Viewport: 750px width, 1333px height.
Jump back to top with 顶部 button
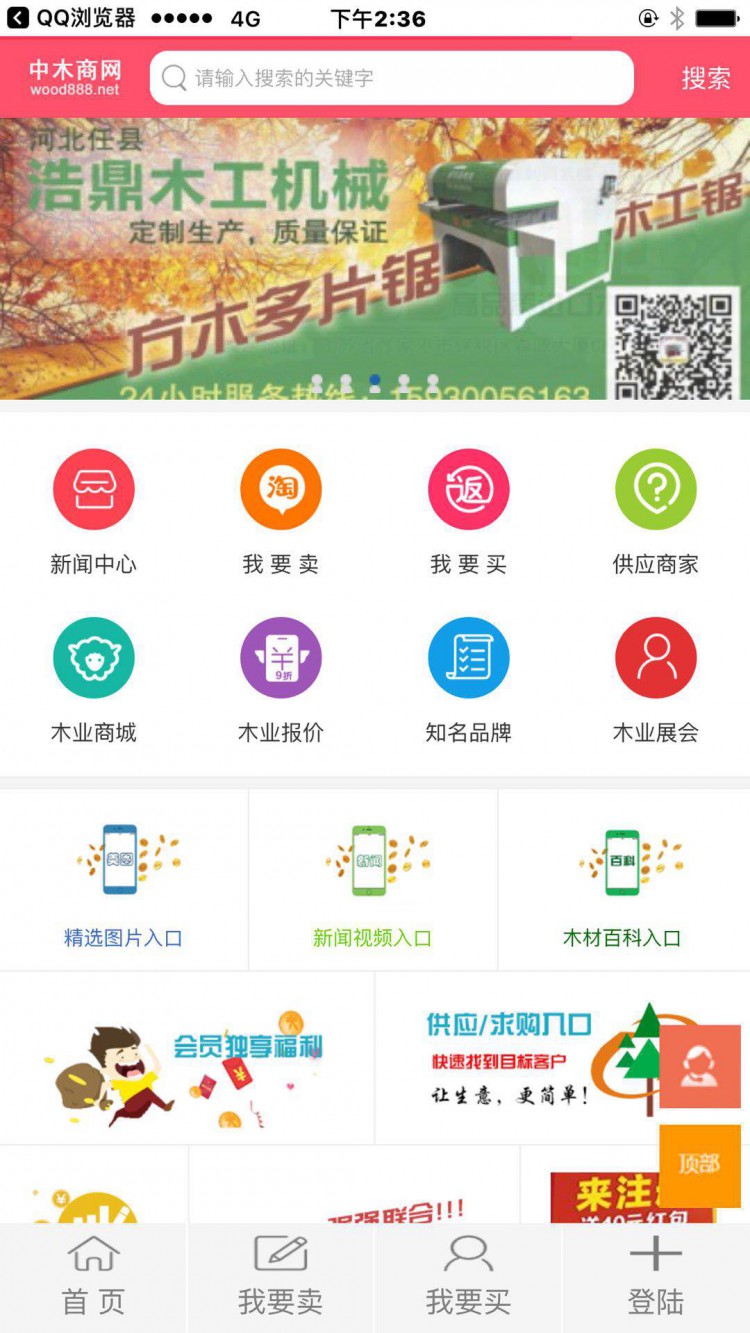pos(700,1165)
